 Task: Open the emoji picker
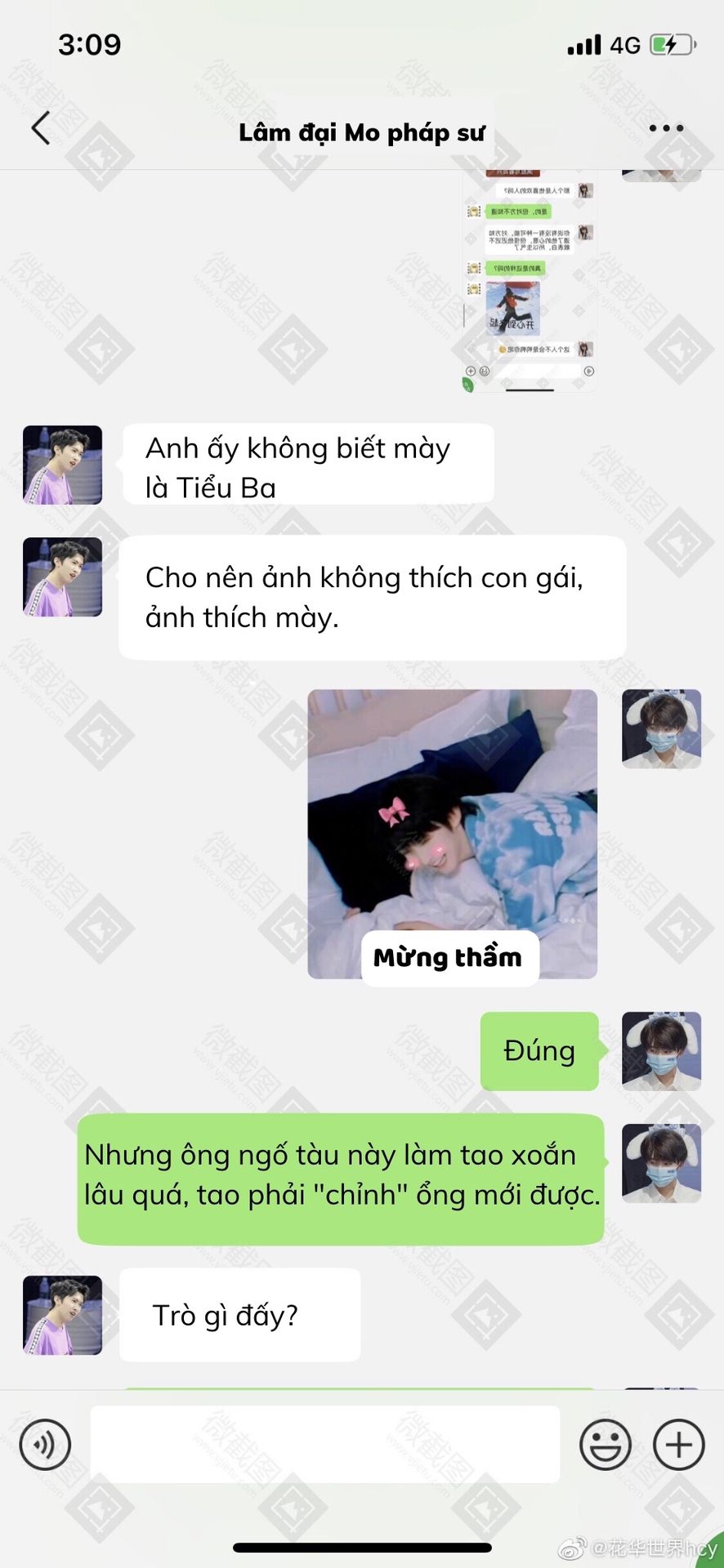[x=605, y=1445]
